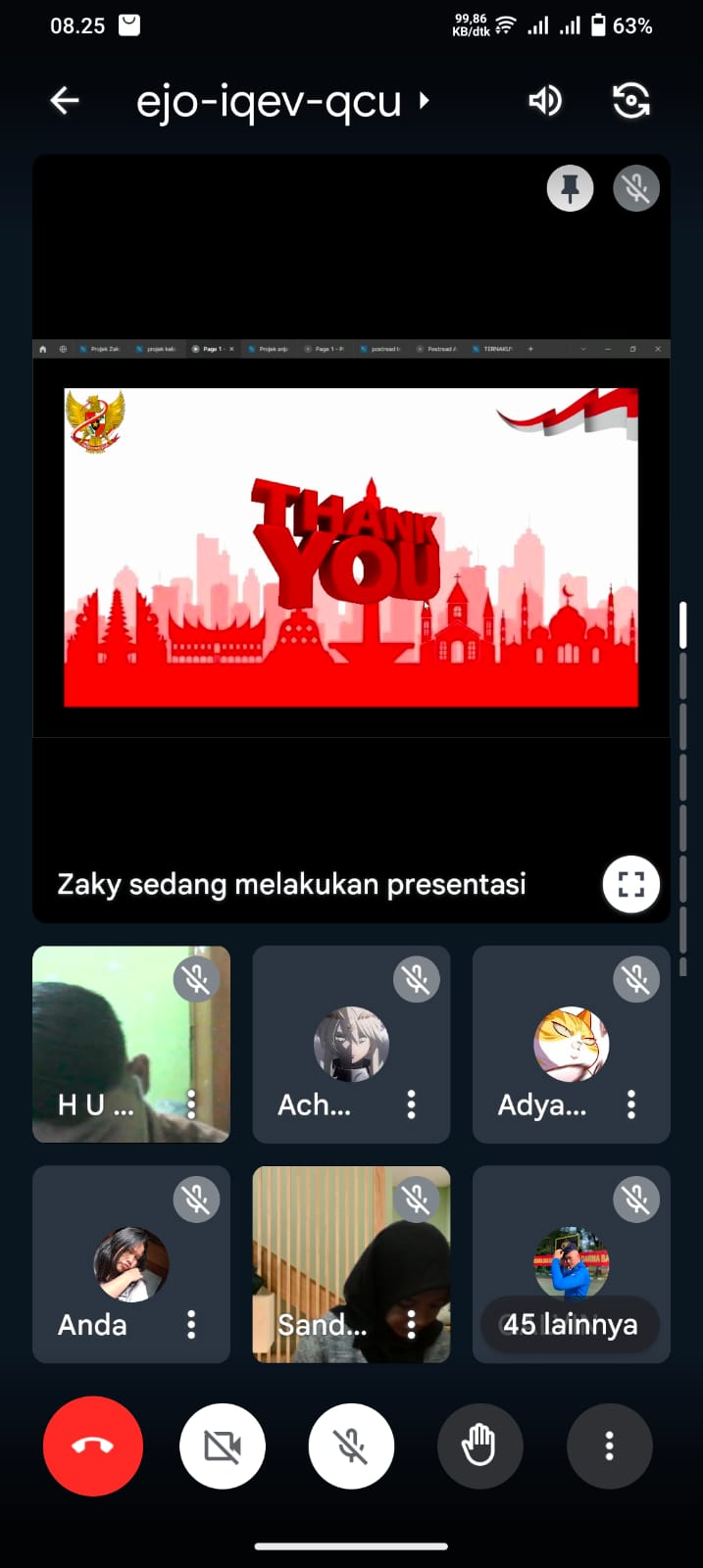
Task: Open options on your own Anda tile
Action: click(191, 1325)
